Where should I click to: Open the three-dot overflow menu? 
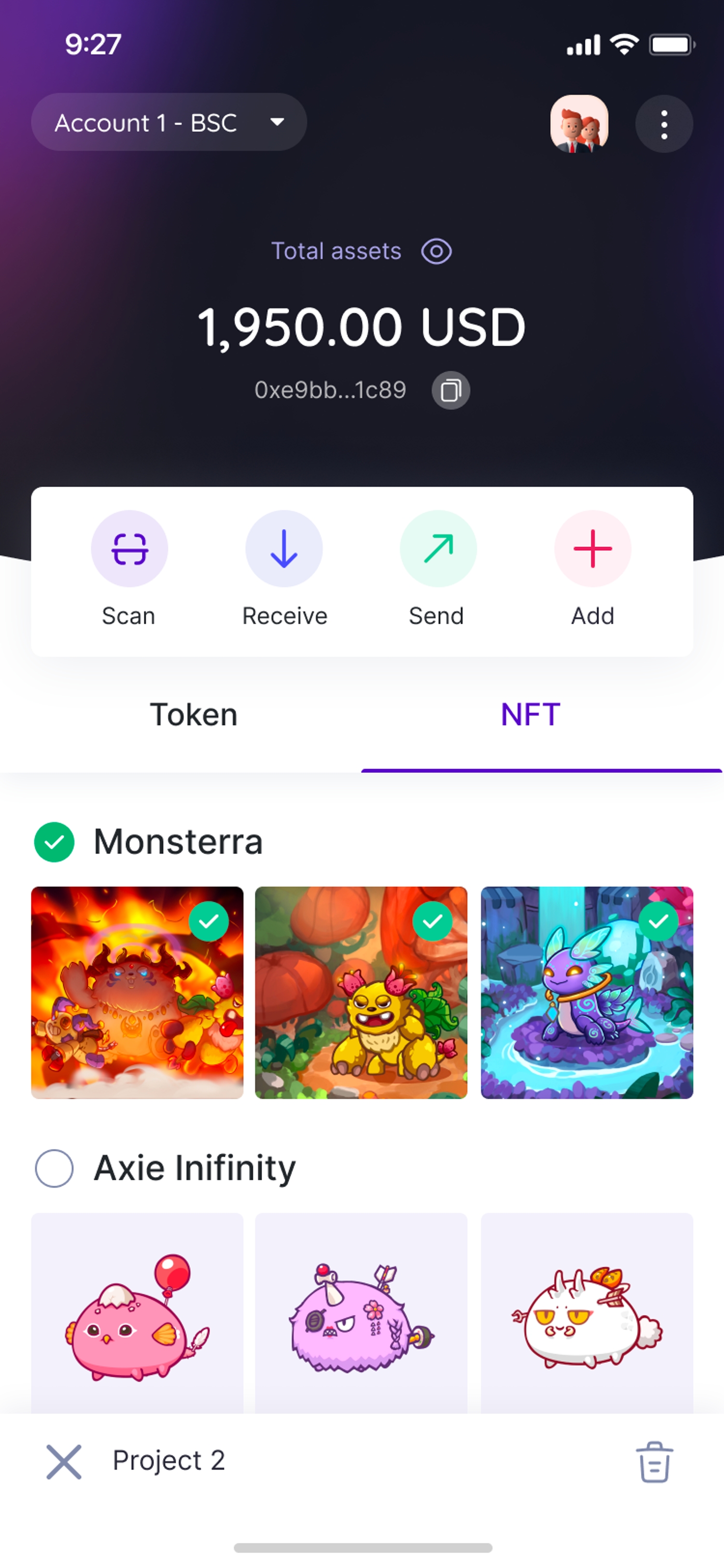click(664, 124)
